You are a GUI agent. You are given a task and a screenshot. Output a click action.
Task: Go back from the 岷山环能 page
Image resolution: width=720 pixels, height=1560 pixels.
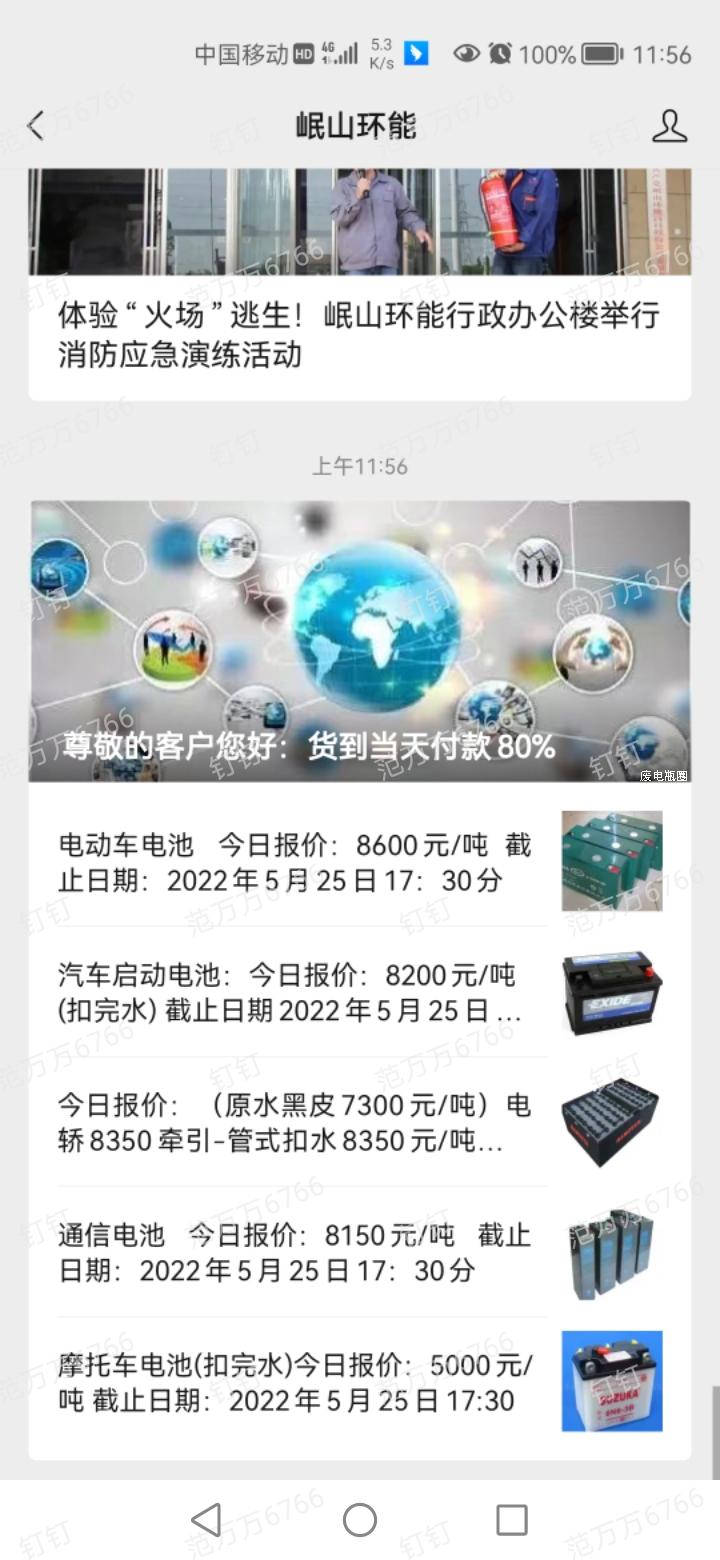36,126
